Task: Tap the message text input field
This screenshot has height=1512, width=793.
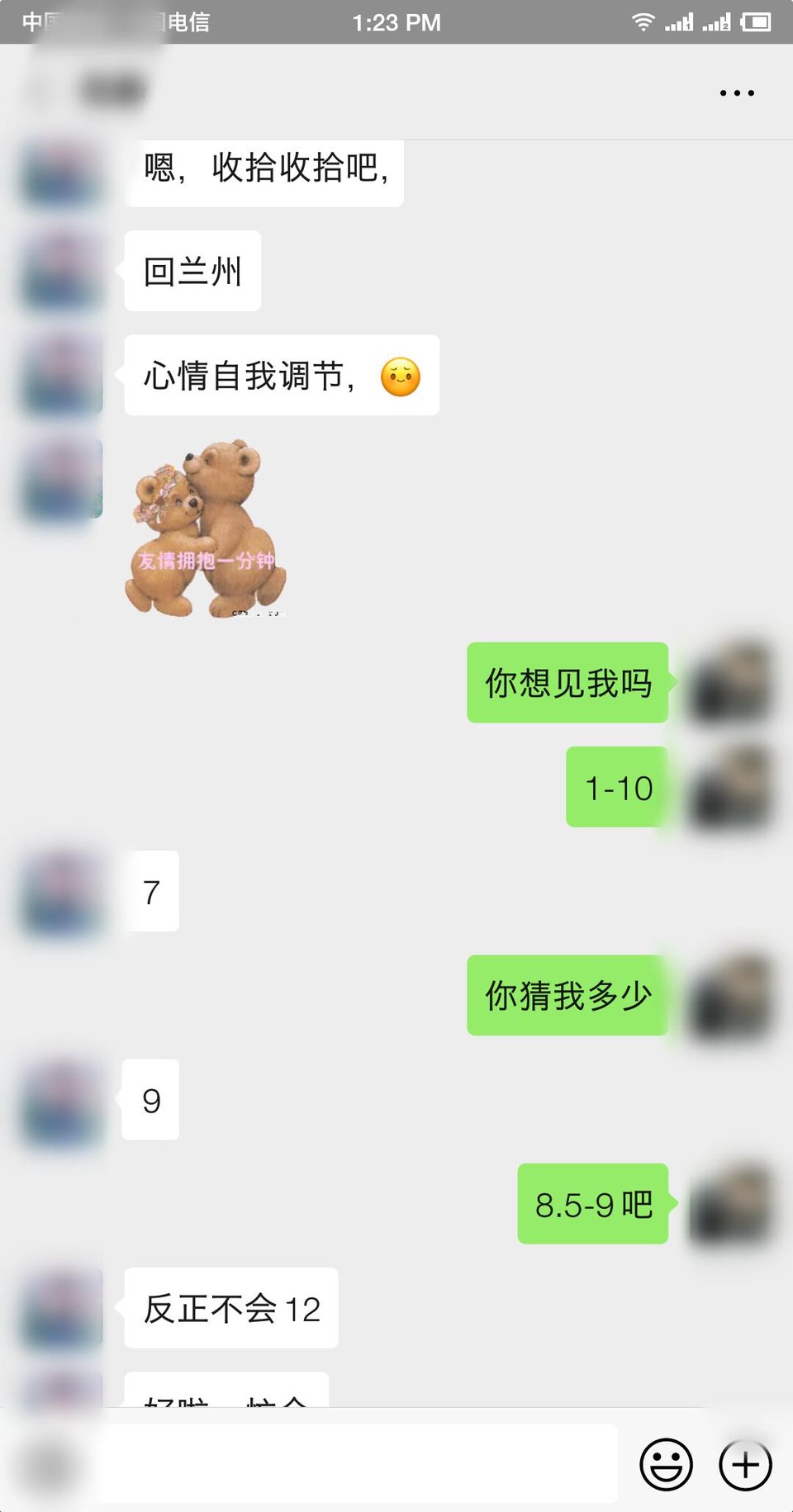Action: pos(357,1463)
